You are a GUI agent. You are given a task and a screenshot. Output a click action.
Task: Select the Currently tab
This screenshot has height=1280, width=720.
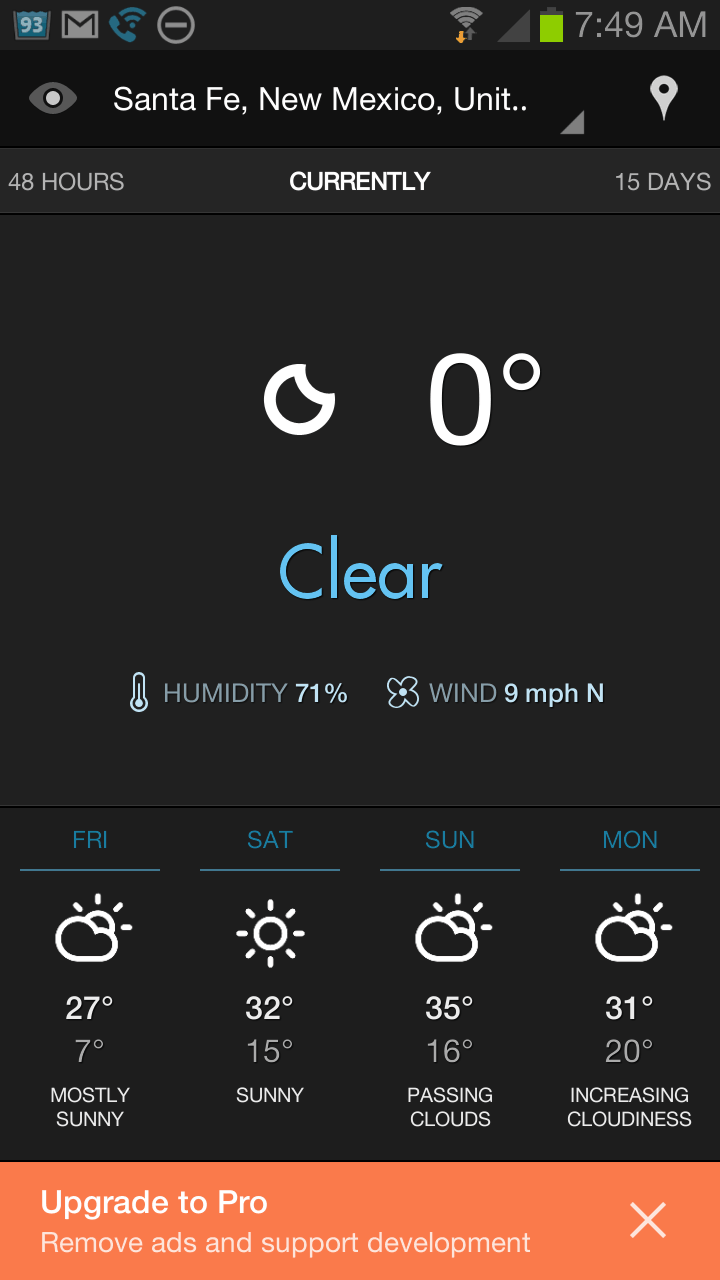coord(360,182)
